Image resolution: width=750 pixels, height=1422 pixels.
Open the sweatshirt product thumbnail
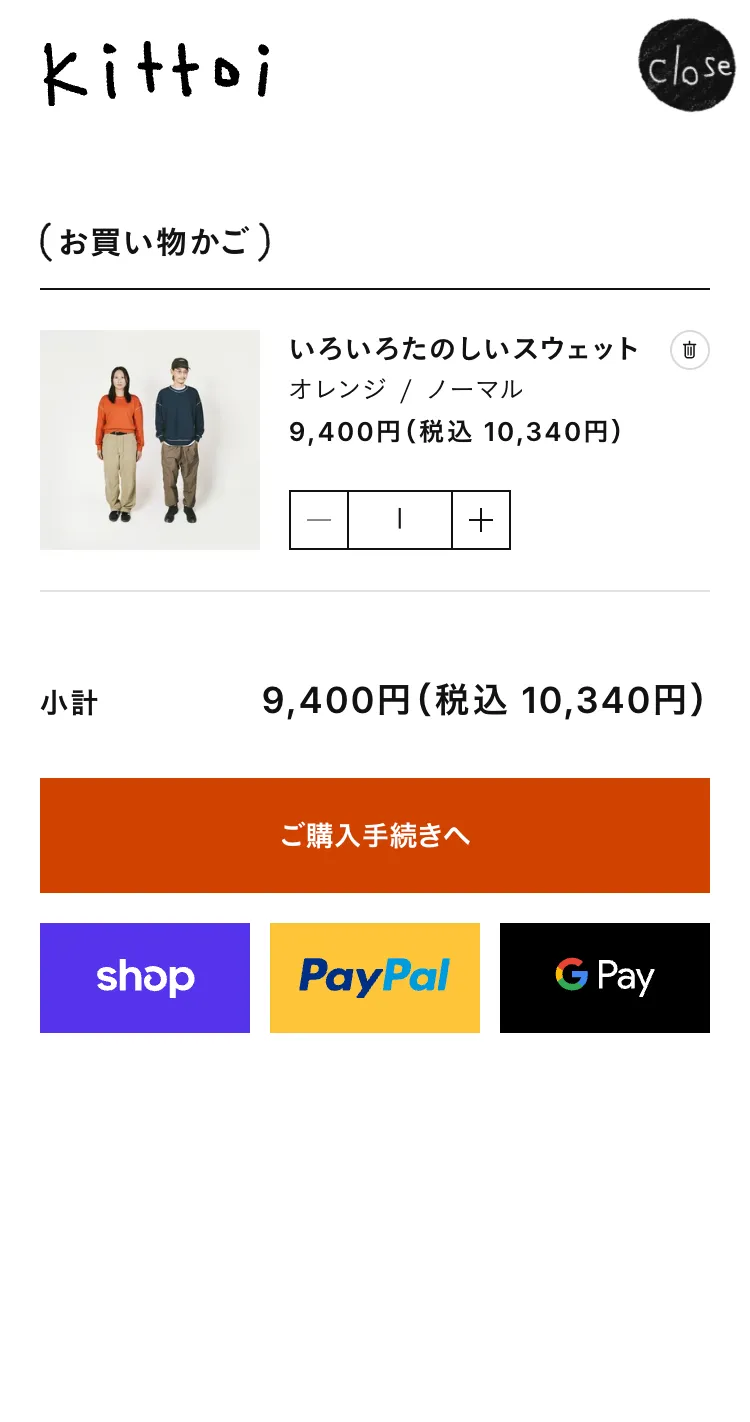coord(150,440)
